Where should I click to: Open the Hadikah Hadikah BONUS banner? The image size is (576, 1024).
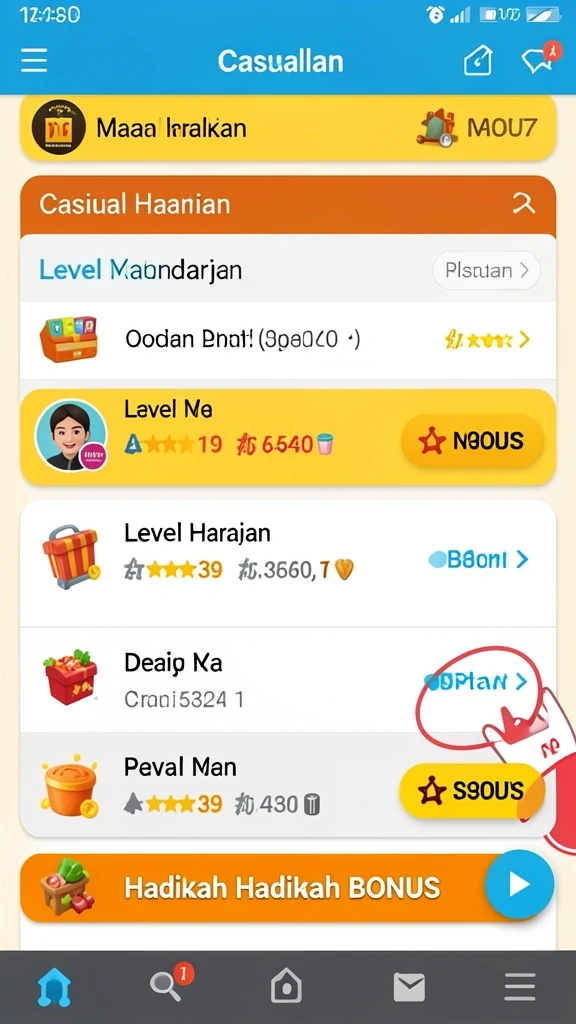click(x=261, y=888)
